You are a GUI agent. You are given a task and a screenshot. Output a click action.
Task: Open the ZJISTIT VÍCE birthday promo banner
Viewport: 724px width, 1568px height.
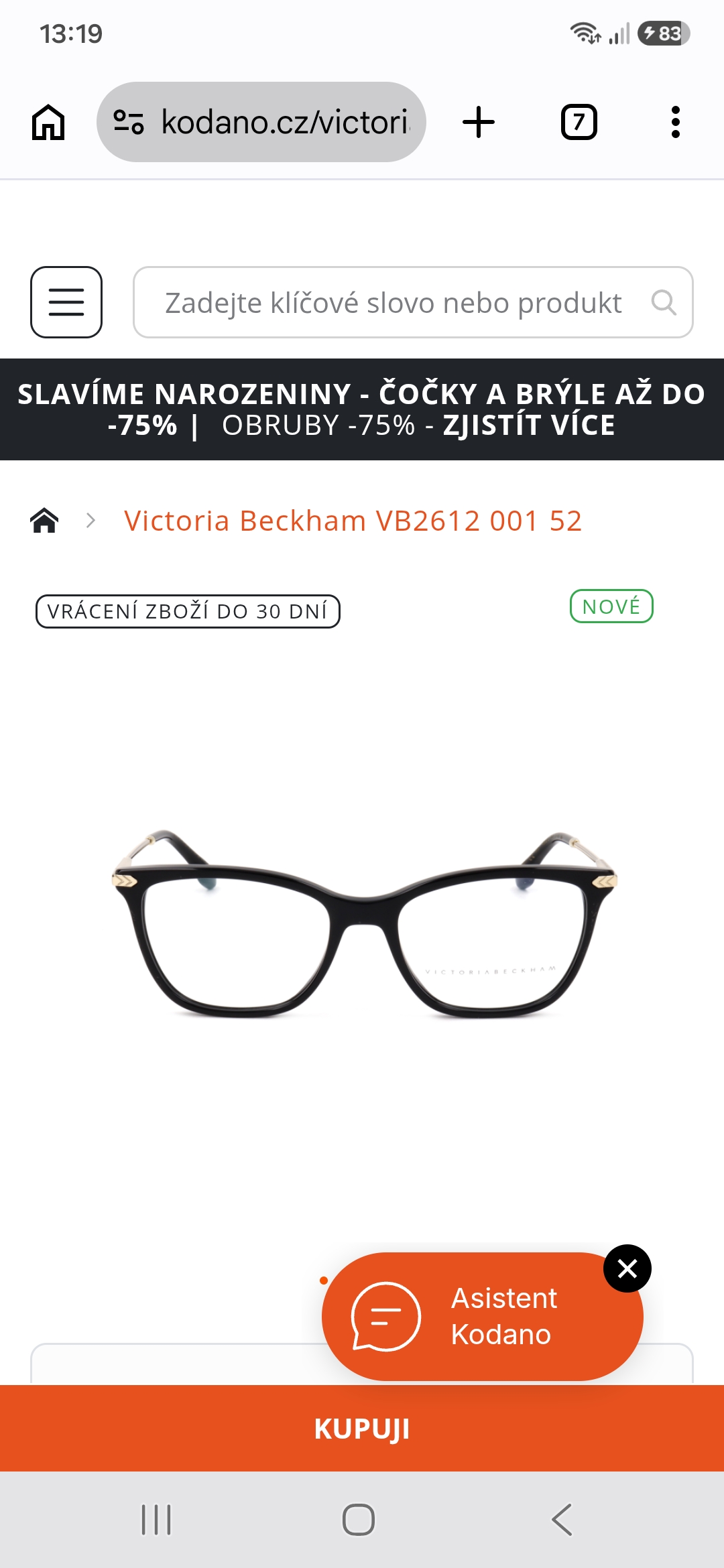[x=530, y=426]
